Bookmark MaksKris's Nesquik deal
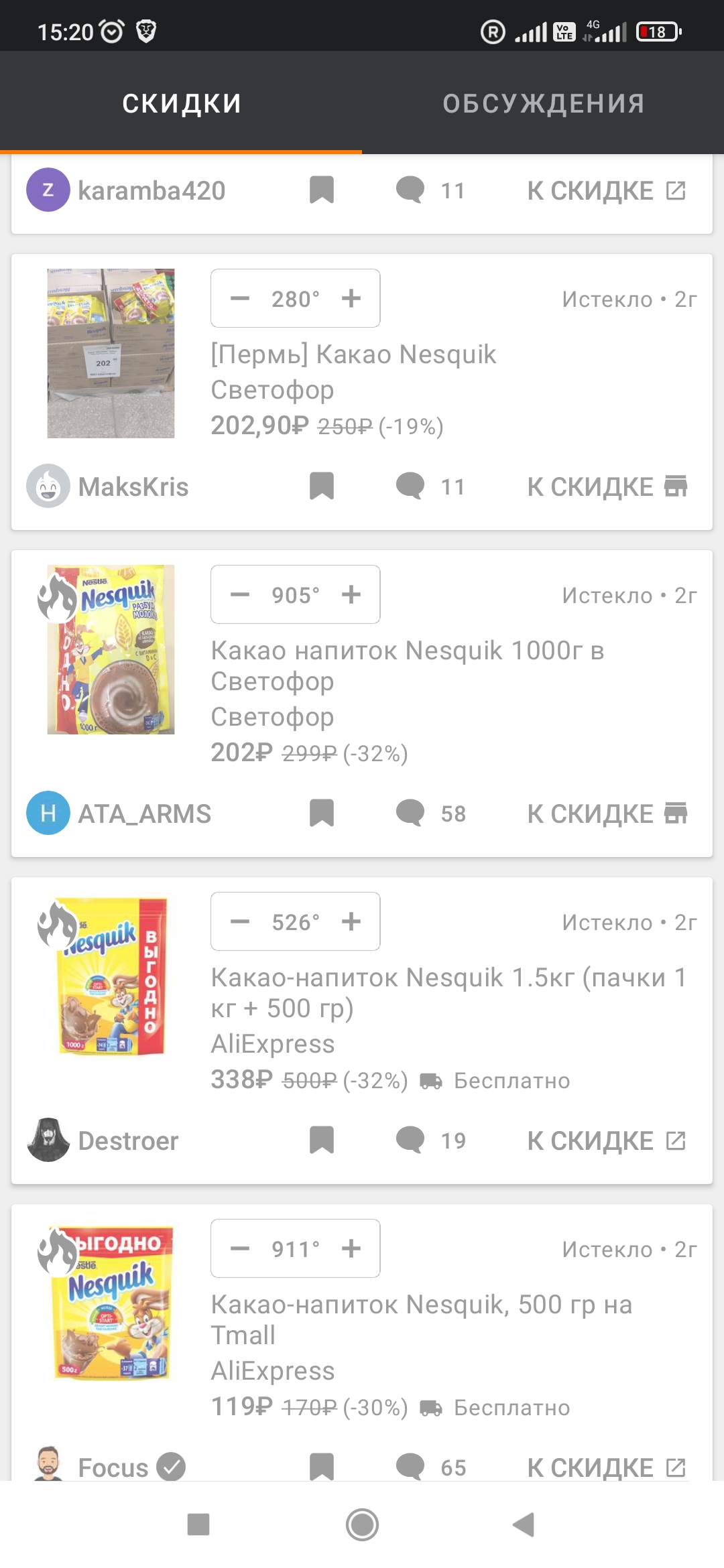 (x=321, y=486)
